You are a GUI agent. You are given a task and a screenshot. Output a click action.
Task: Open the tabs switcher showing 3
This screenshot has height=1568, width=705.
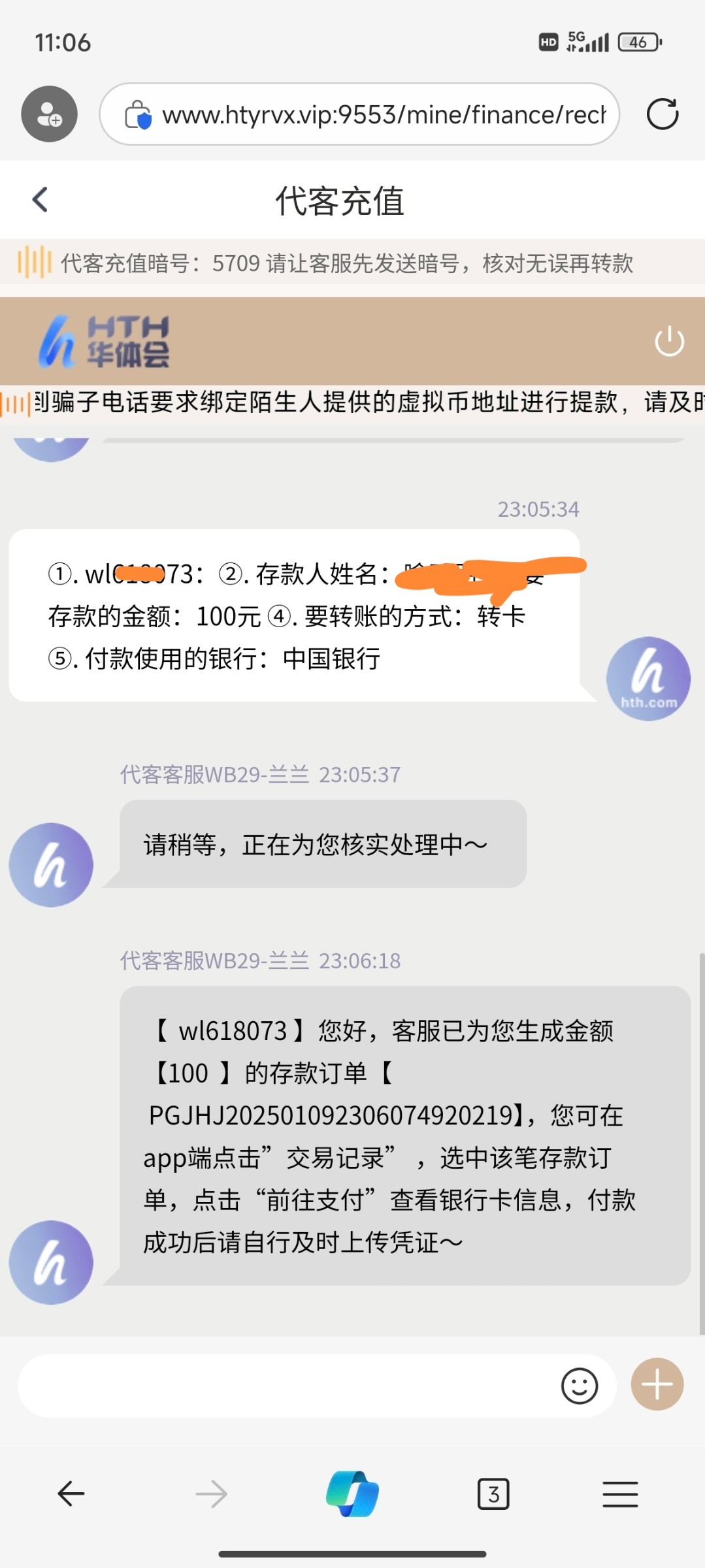click(x=493, y=1494)
